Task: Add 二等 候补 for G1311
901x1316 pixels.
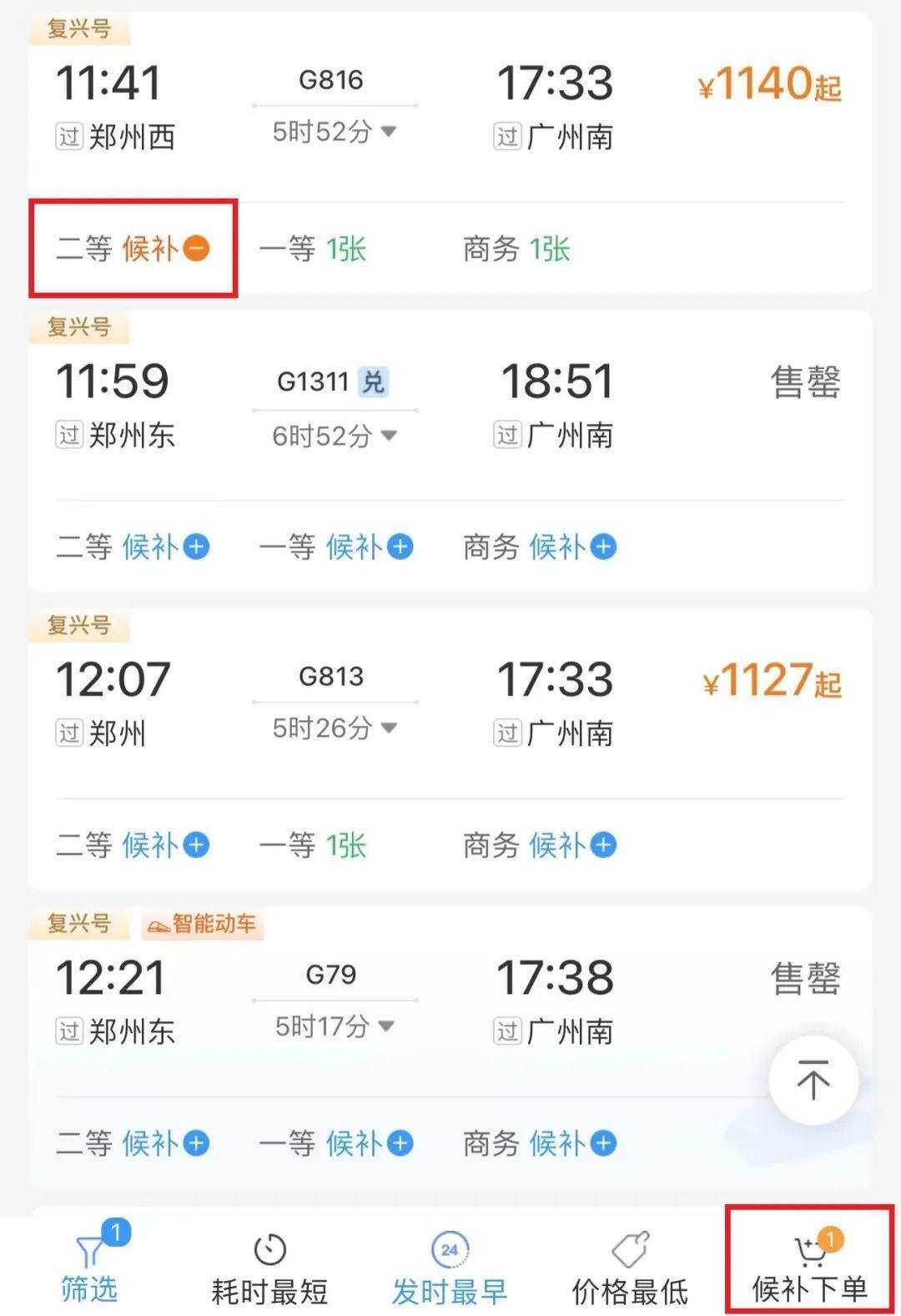Action: [x=196, y=547]
